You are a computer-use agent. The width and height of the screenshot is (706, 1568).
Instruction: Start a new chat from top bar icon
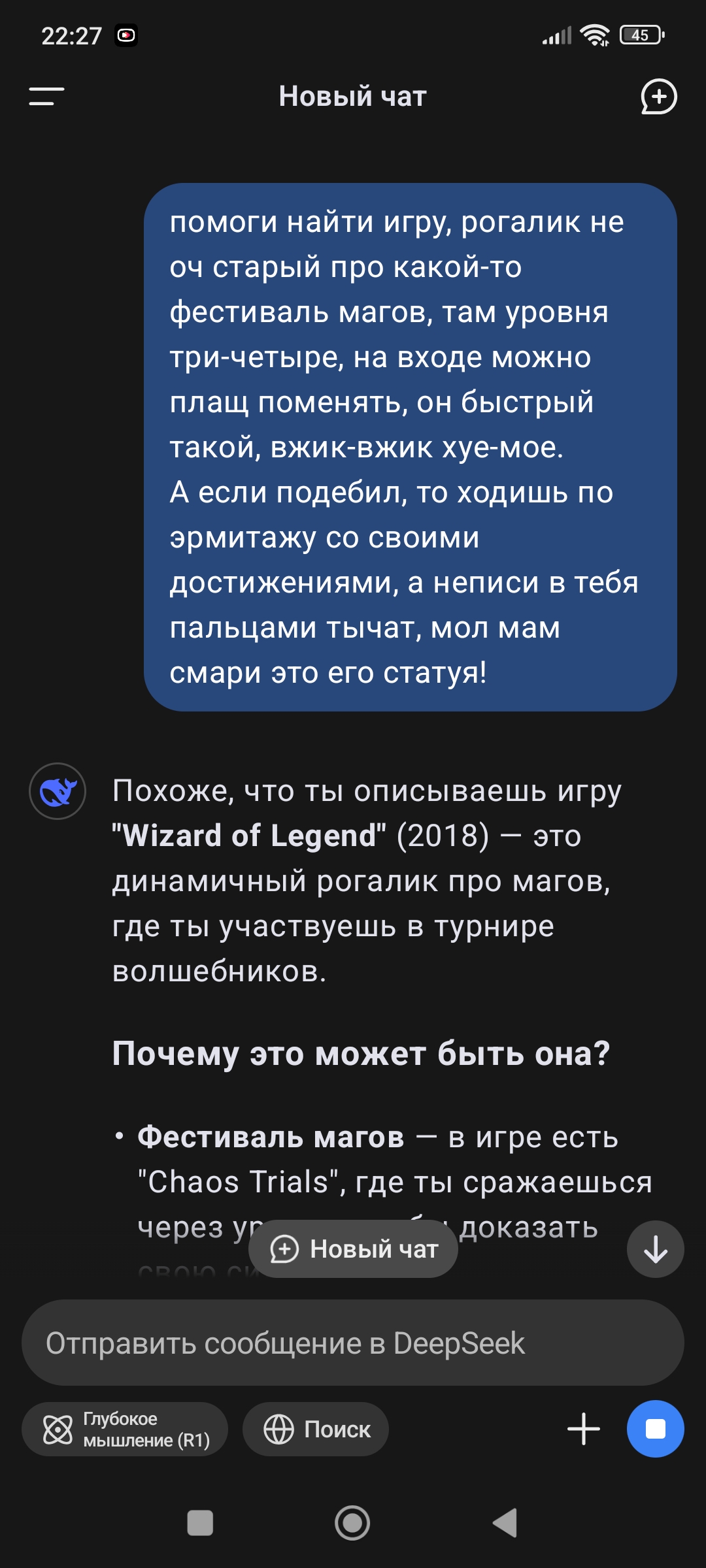(658, 97)
